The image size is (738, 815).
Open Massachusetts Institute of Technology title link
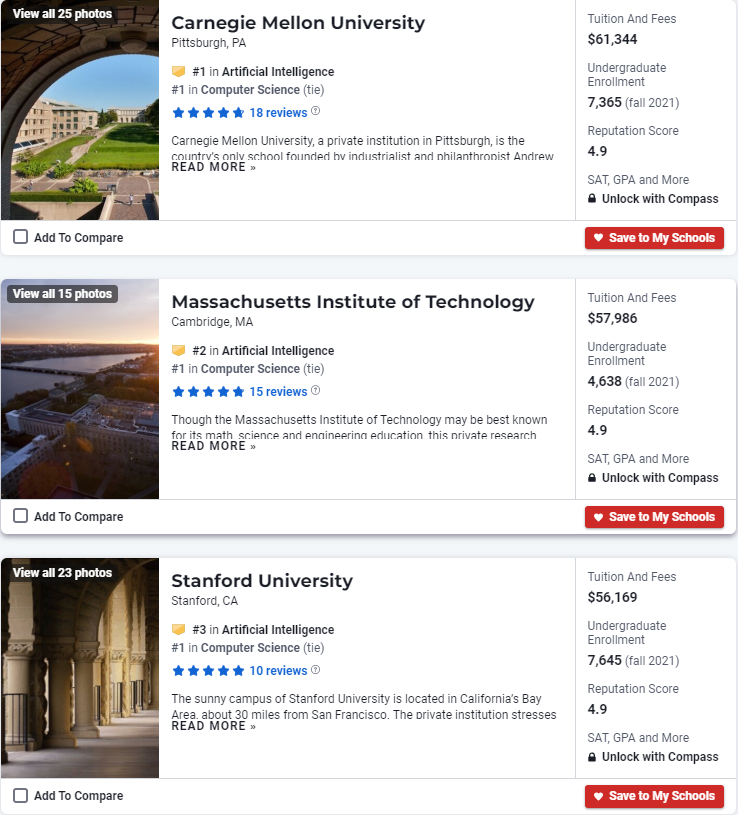[x=352, y=302]
